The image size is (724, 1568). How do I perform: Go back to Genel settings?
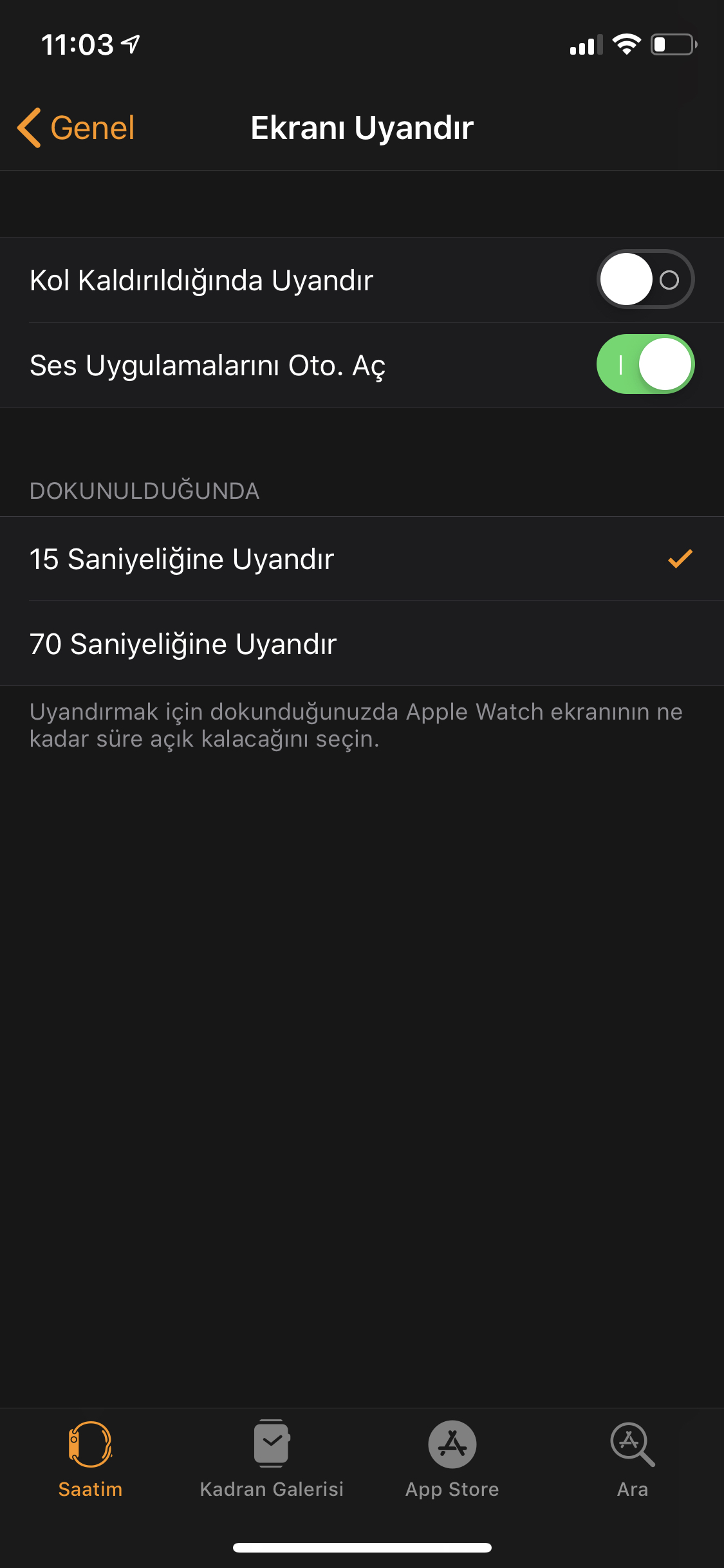(76, 127)
